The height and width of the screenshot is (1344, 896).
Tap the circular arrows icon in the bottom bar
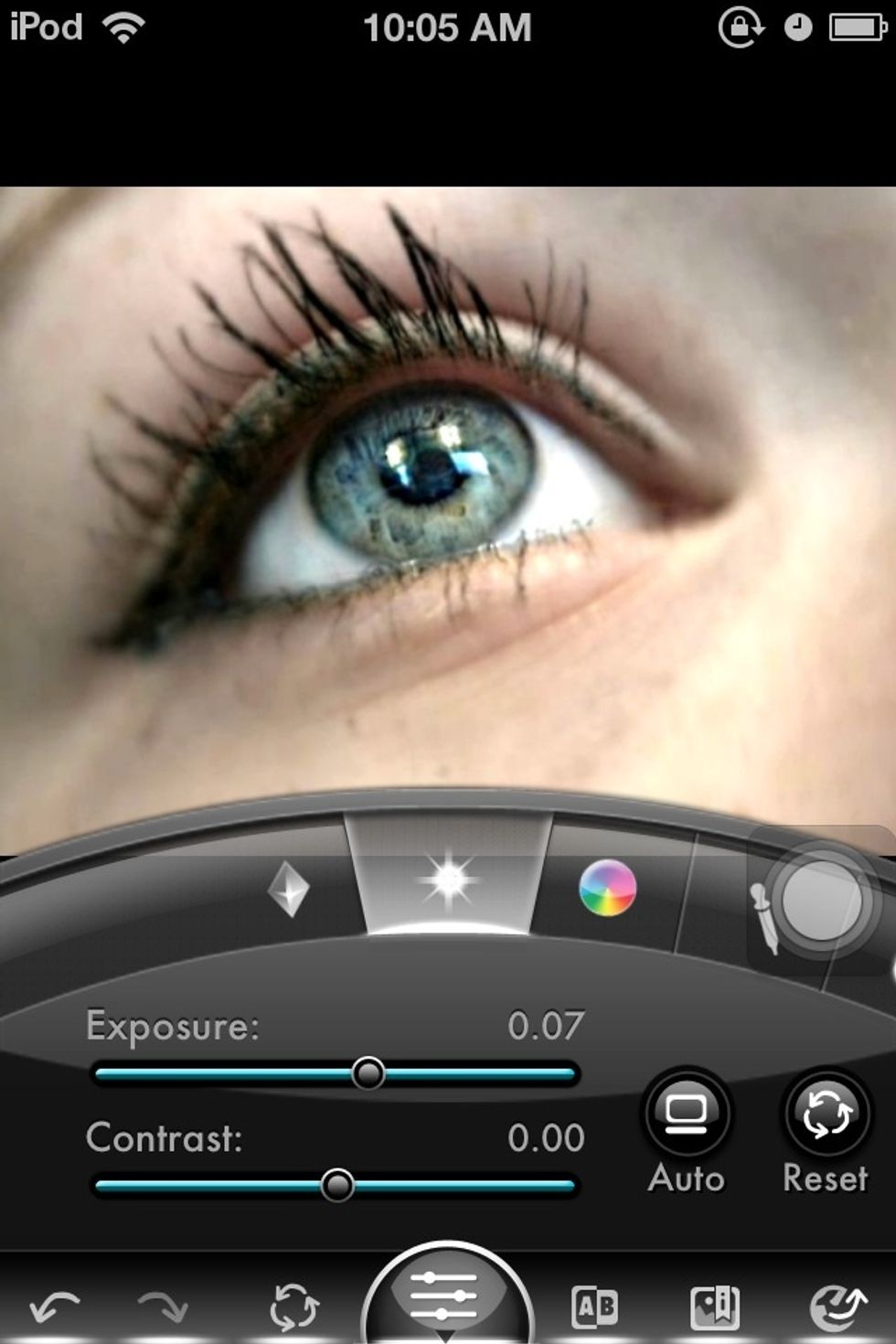294,1307
